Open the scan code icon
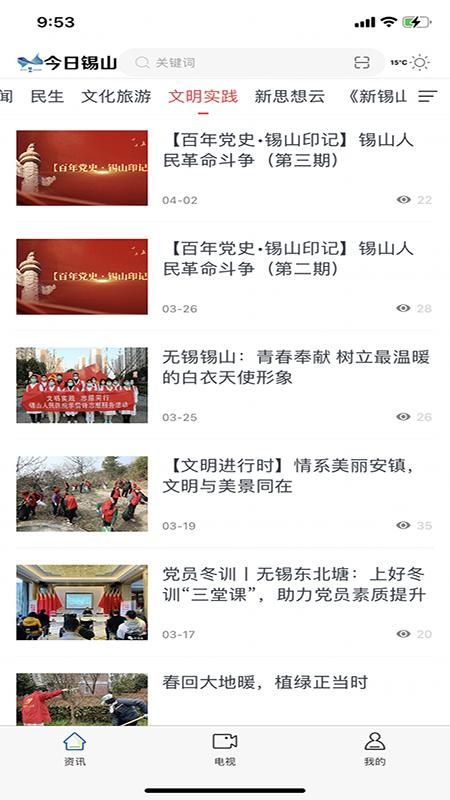 click(x=362, y=63)
